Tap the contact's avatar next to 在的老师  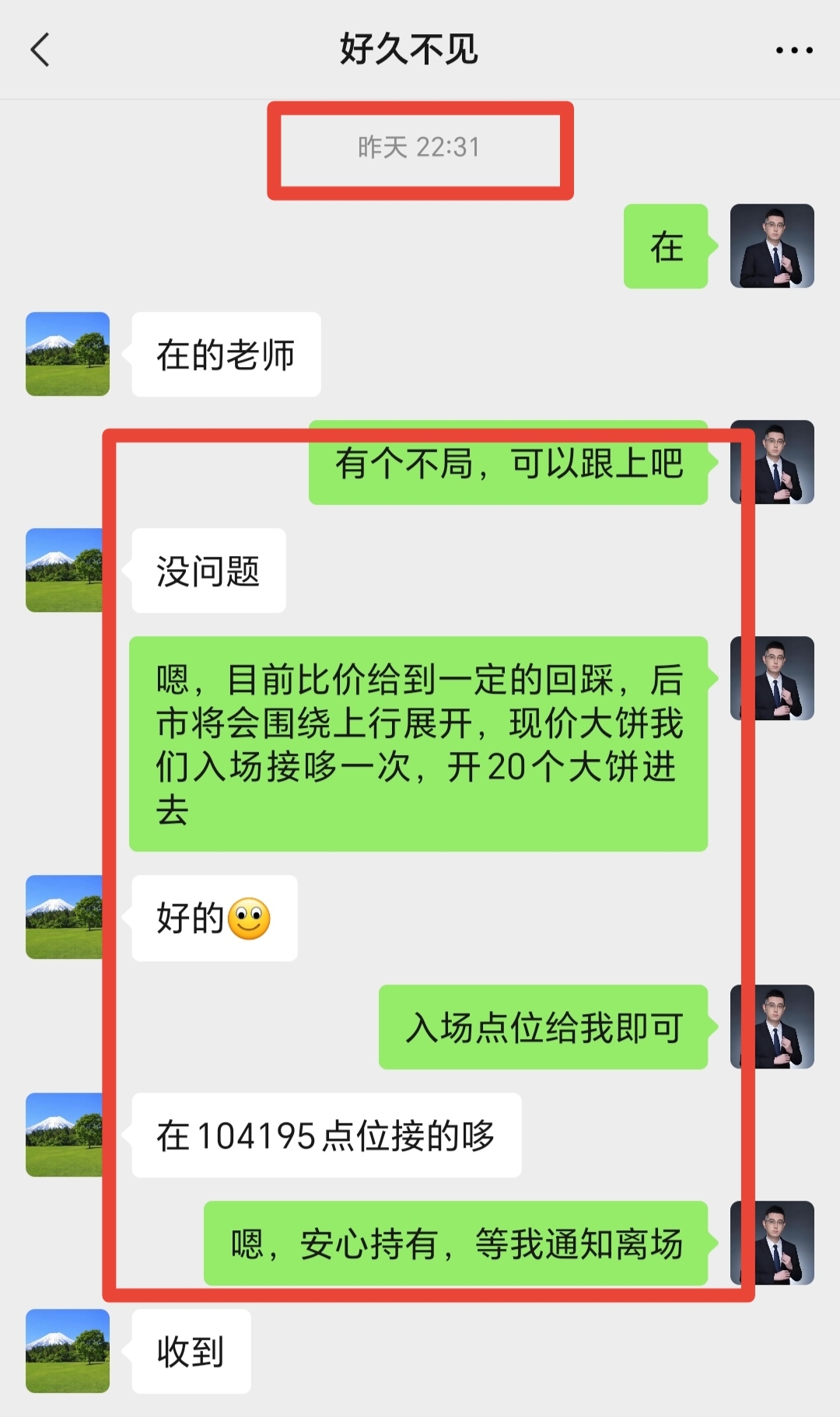tap(68, 354)
